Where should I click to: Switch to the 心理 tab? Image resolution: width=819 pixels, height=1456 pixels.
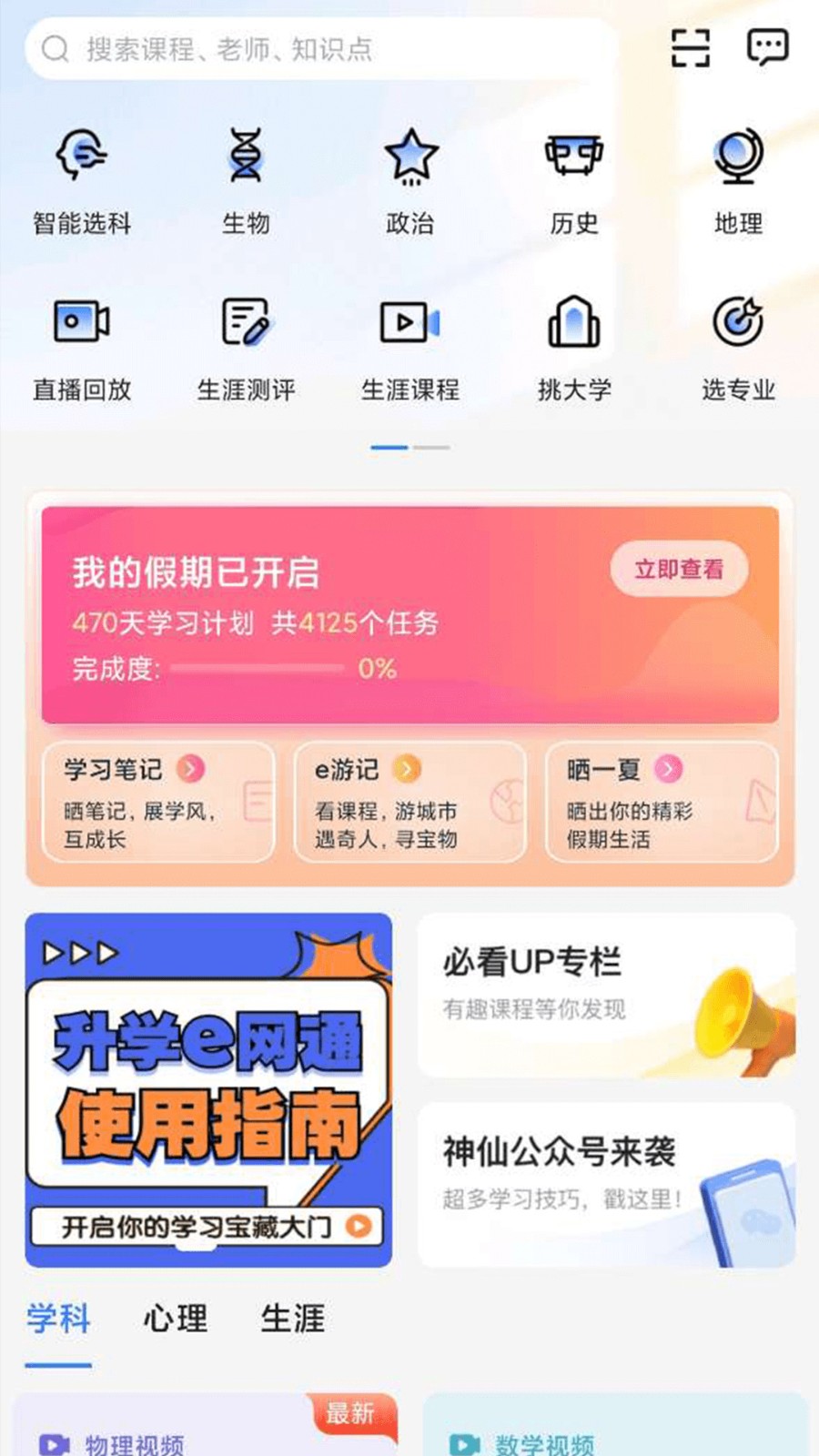(x=176, y=1319)
